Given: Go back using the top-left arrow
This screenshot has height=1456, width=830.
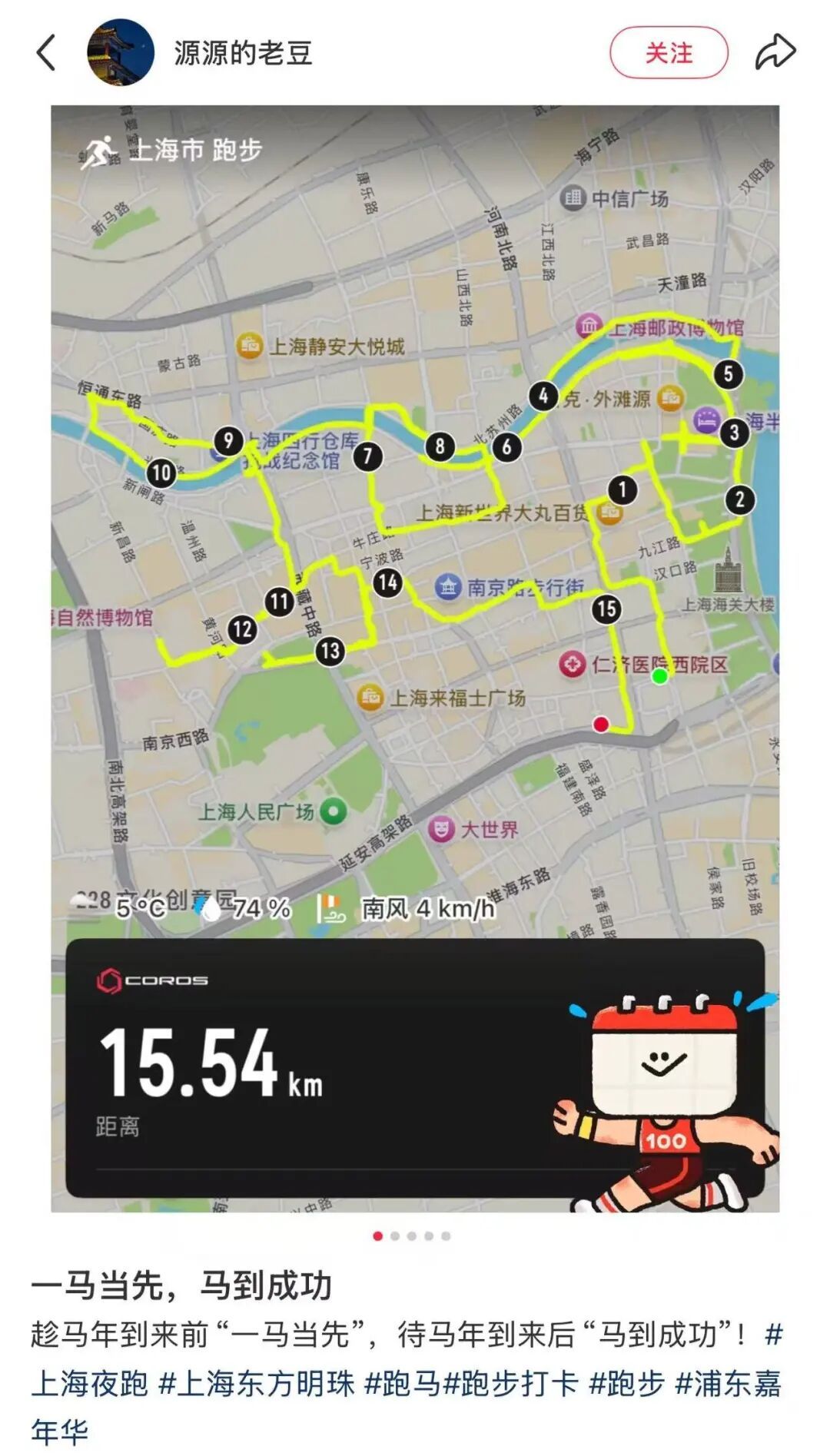Looking at the screenshot, I should 46,53.
